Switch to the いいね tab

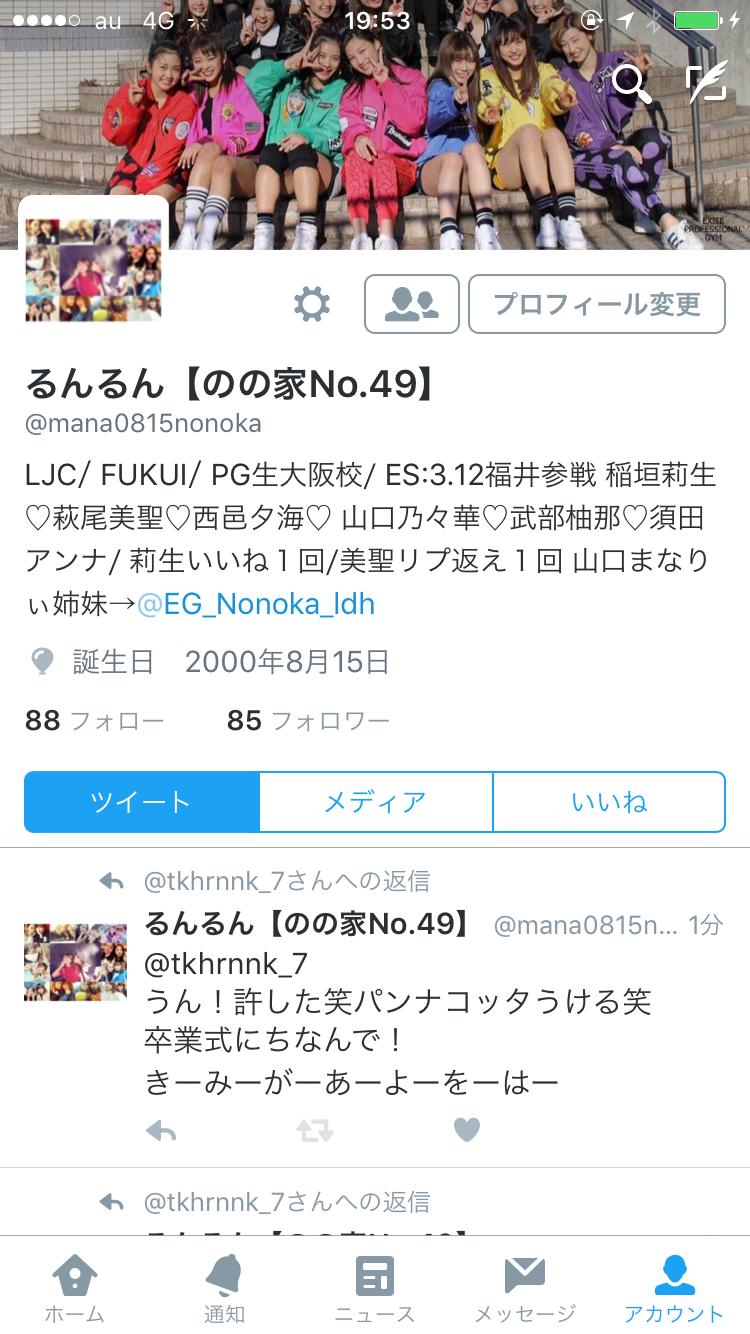click(609, 802)
